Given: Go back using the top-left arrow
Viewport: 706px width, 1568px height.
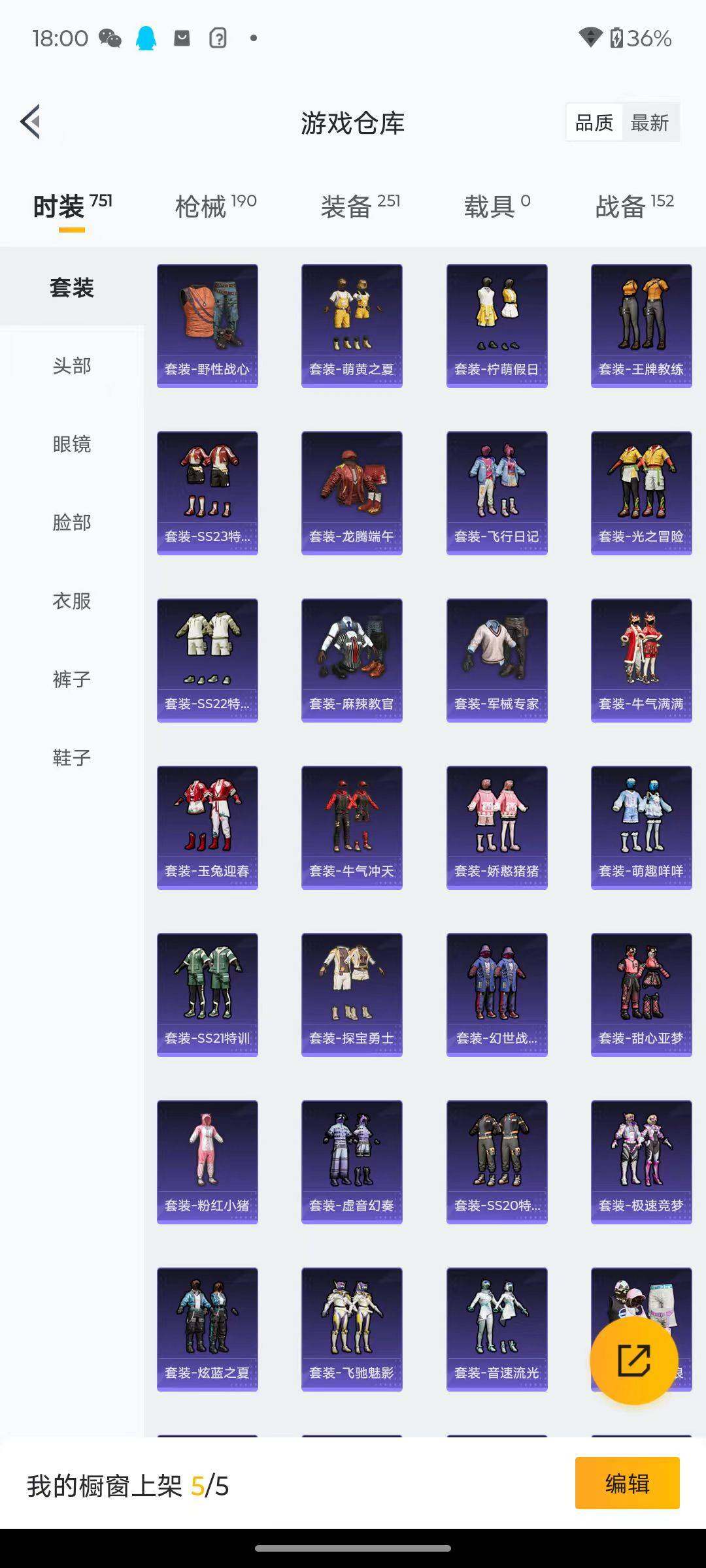Looking at the screenshot, I should 31,122.
